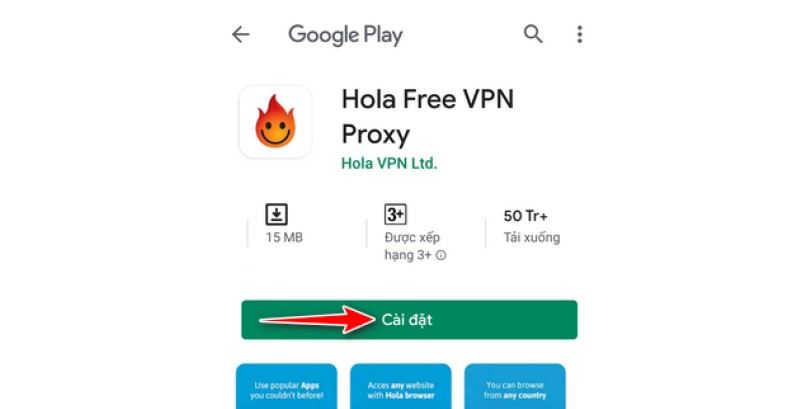This screenshot has height=409, width=800.
Task: Tap the green Cài đặt install button
Action: [408, 320]
